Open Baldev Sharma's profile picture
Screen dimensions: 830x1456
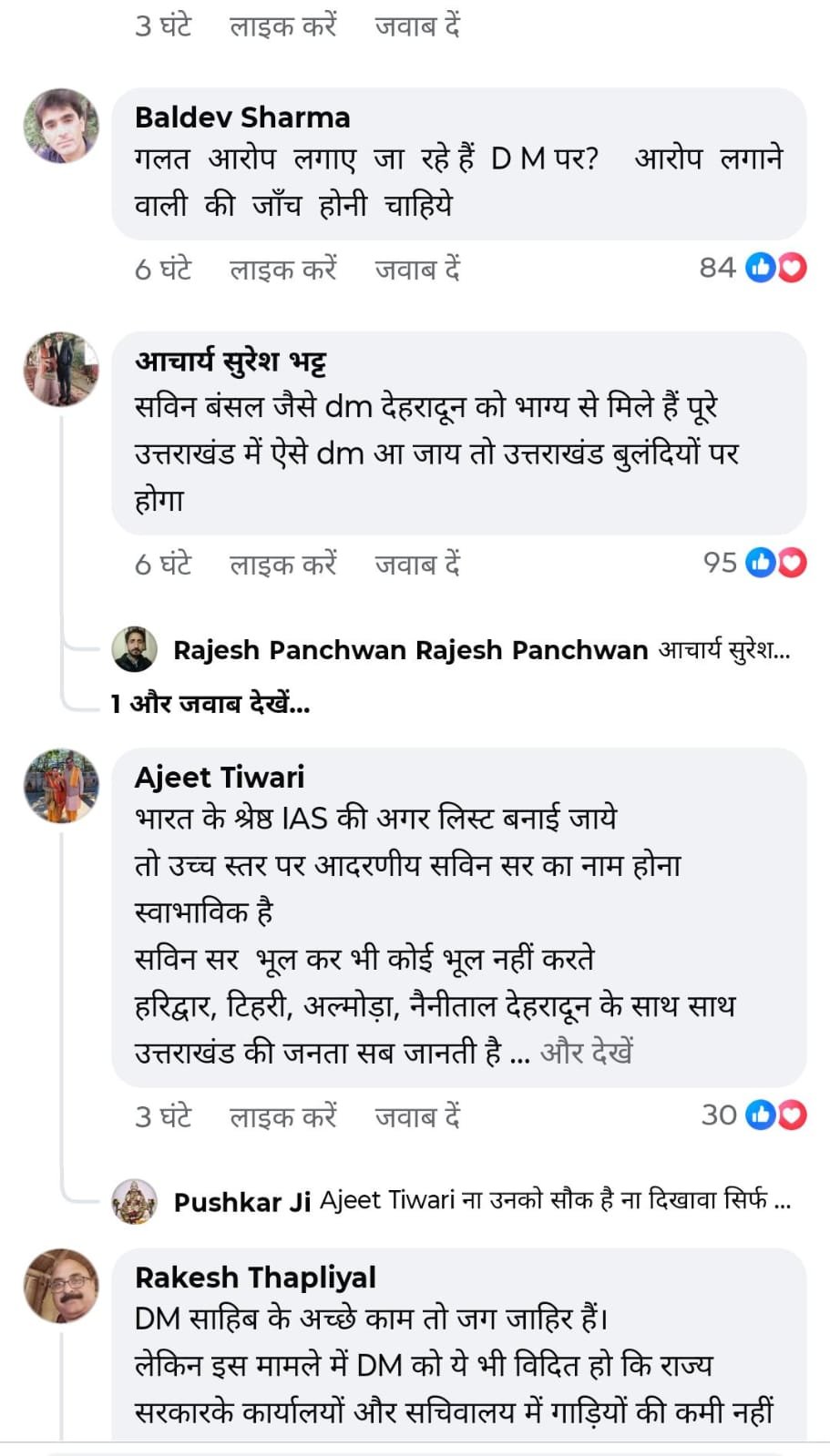click(61, 126)
